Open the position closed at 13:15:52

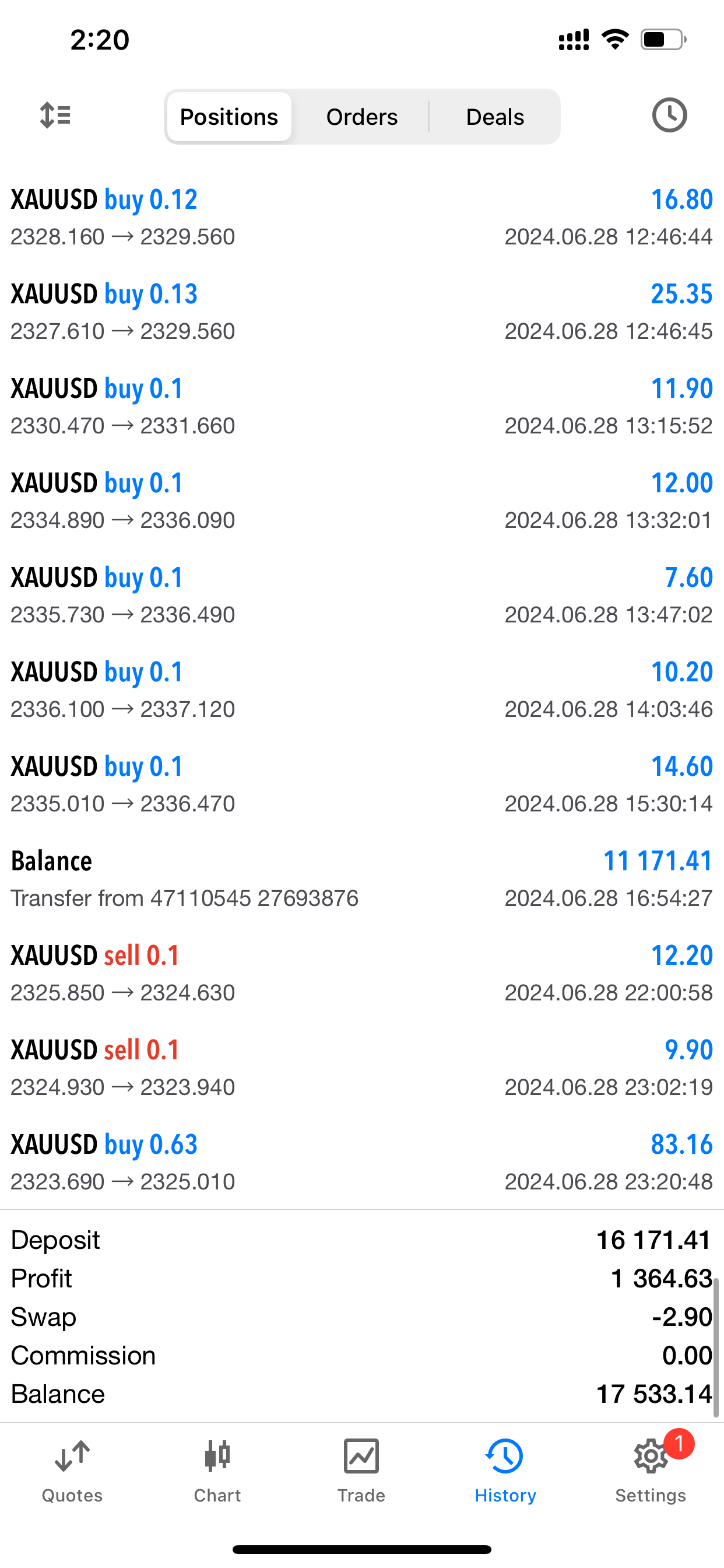[x=361, y=406]
